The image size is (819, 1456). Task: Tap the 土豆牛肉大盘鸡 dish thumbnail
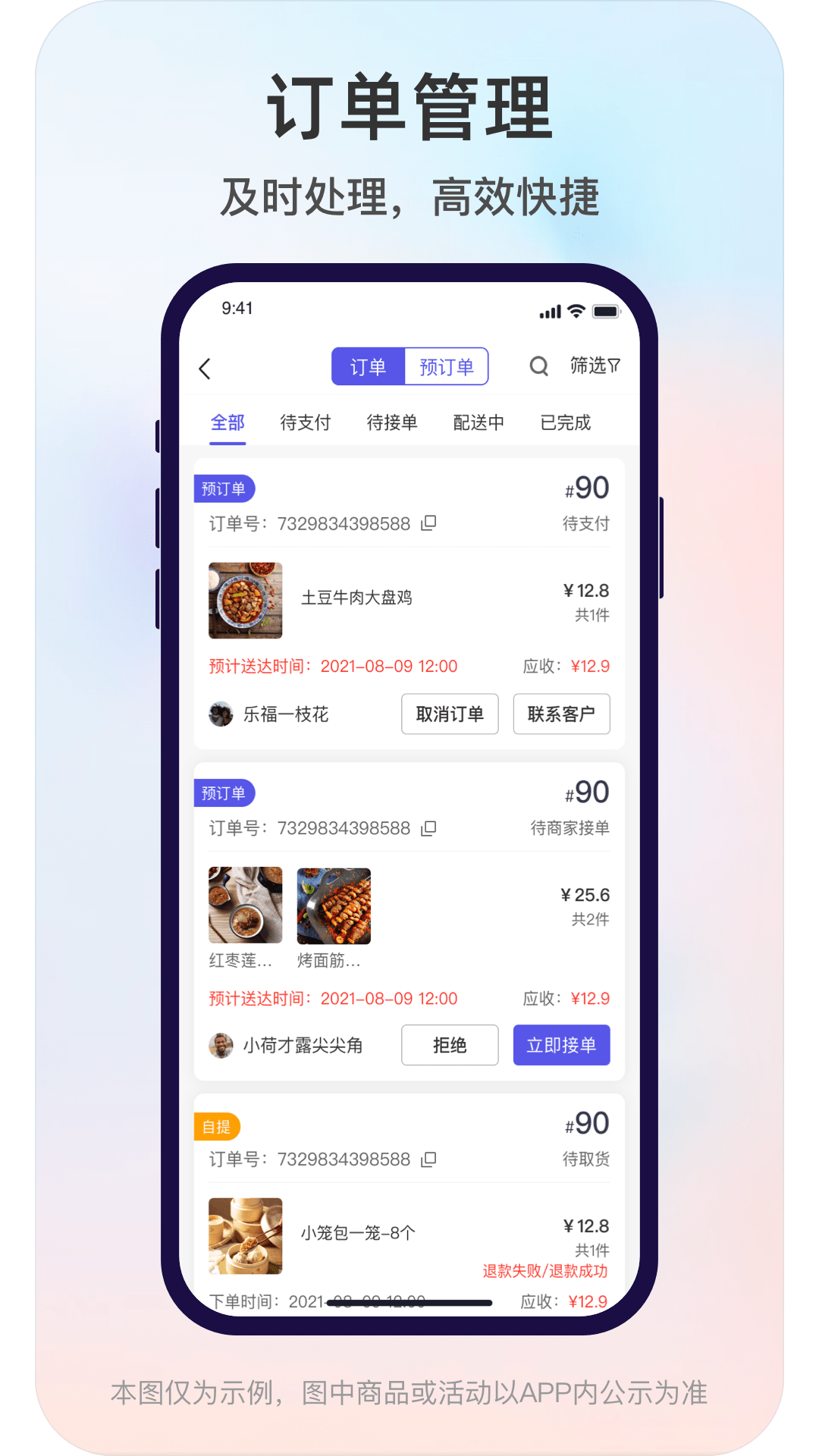pos(246,600)
